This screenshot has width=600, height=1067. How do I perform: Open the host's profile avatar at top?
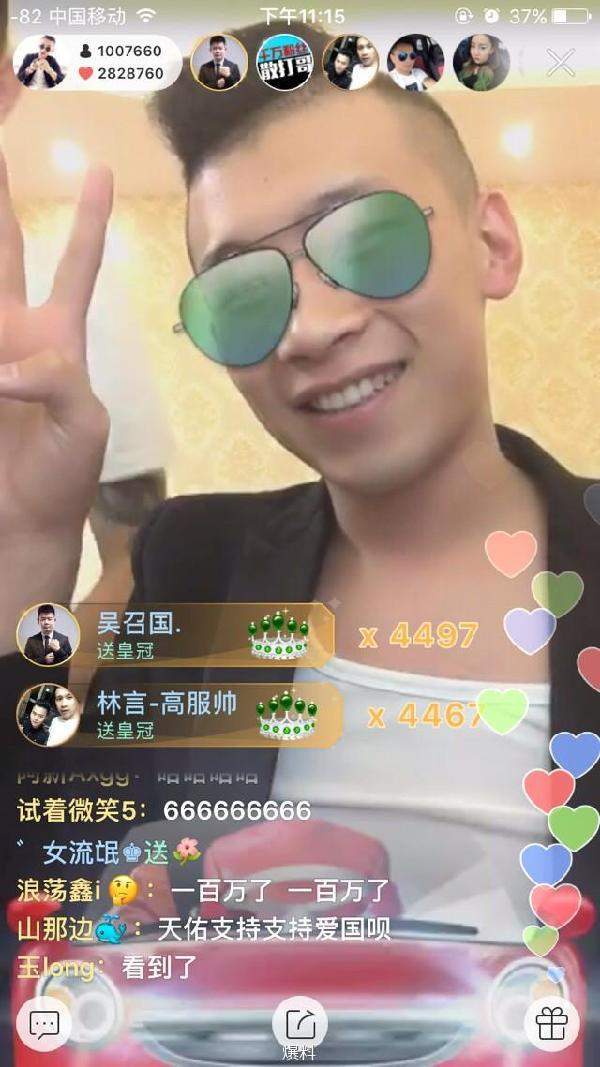tap(40, 62)
